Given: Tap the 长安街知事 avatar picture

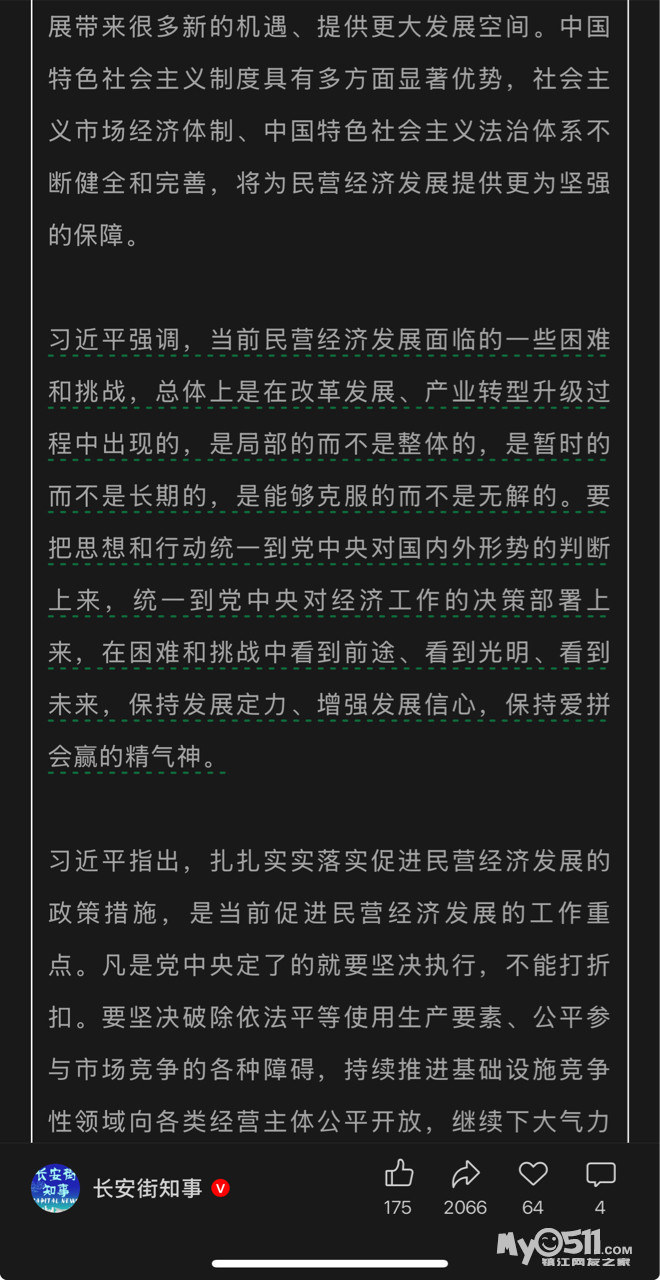Looking at the screenshot, I should 55,1188.
